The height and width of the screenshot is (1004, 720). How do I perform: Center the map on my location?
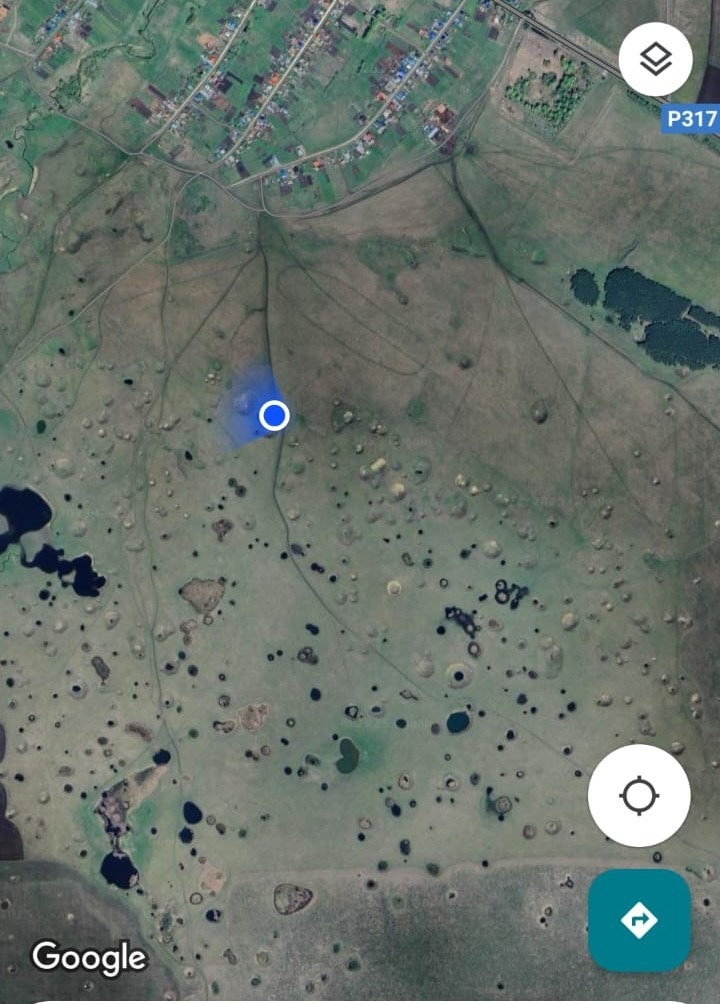click(x=638, y=796)
